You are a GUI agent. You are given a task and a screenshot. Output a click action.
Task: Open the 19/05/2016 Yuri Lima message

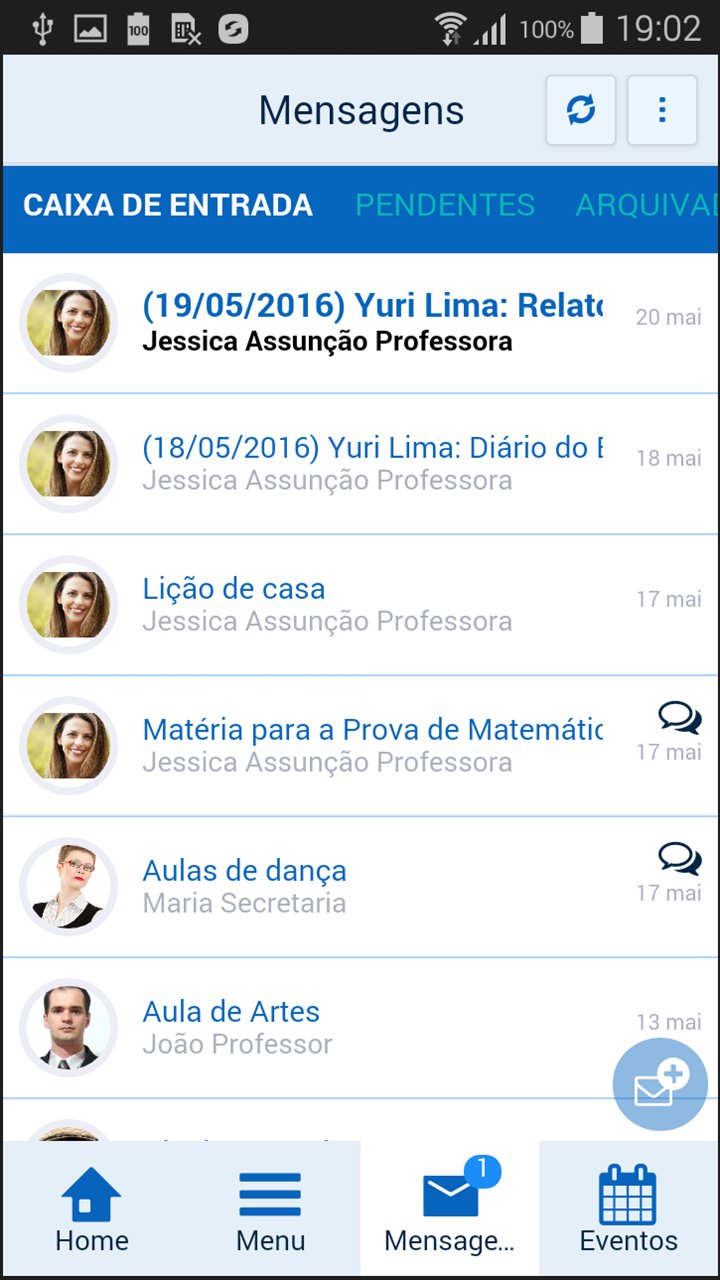[360, 323]
